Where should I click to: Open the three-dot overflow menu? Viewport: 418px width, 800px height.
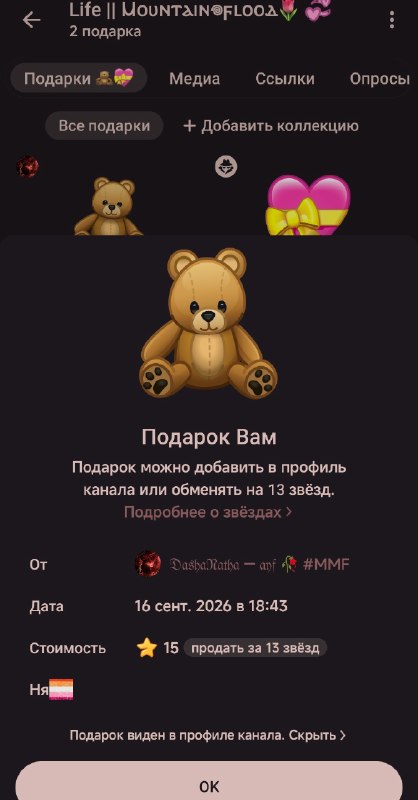click(x=391, y=20)
